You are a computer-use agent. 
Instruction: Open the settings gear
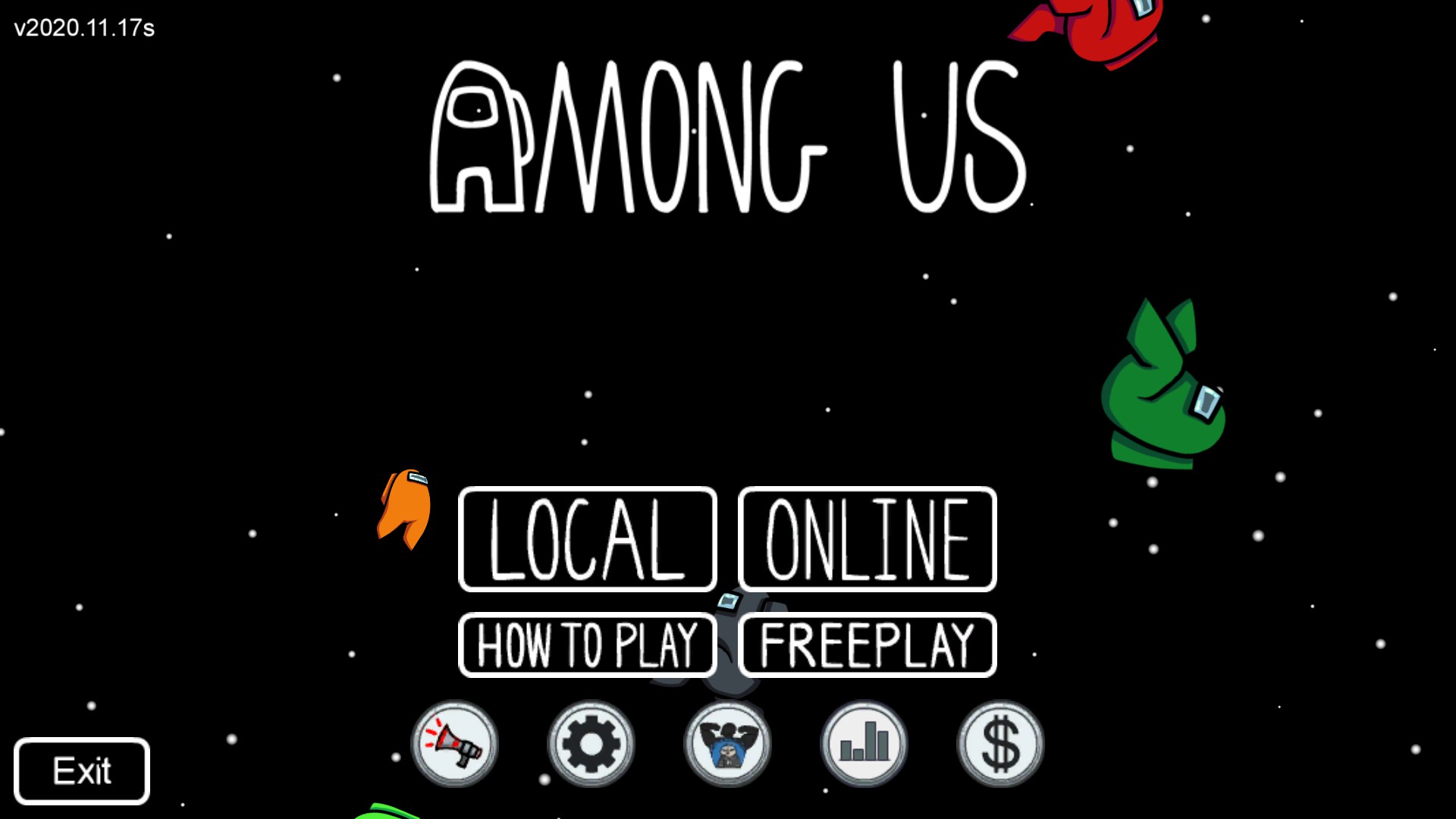point(591,744)
